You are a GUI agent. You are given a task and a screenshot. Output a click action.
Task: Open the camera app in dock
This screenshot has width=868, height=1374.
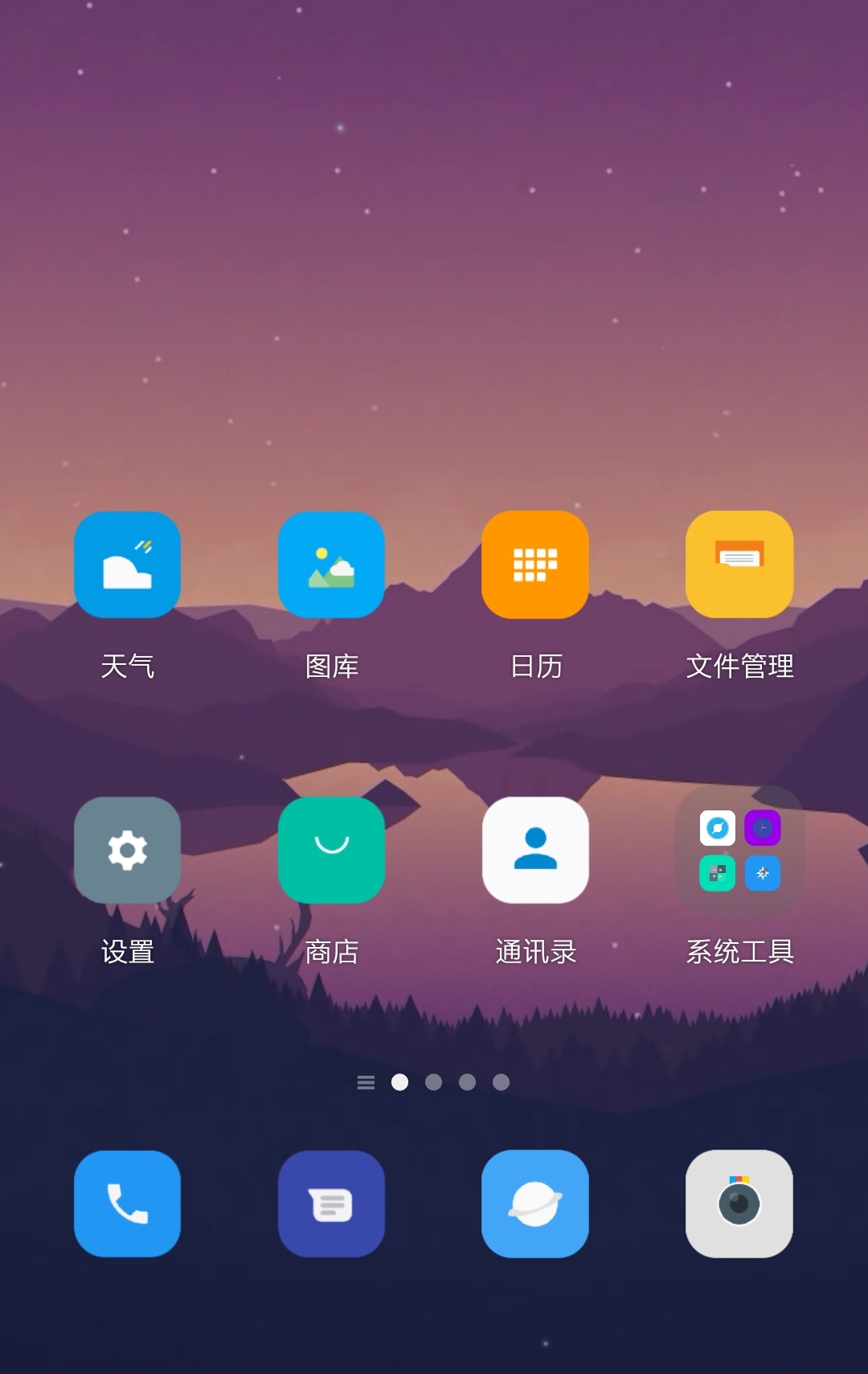pyautogui.click(x=739, y=1204)
